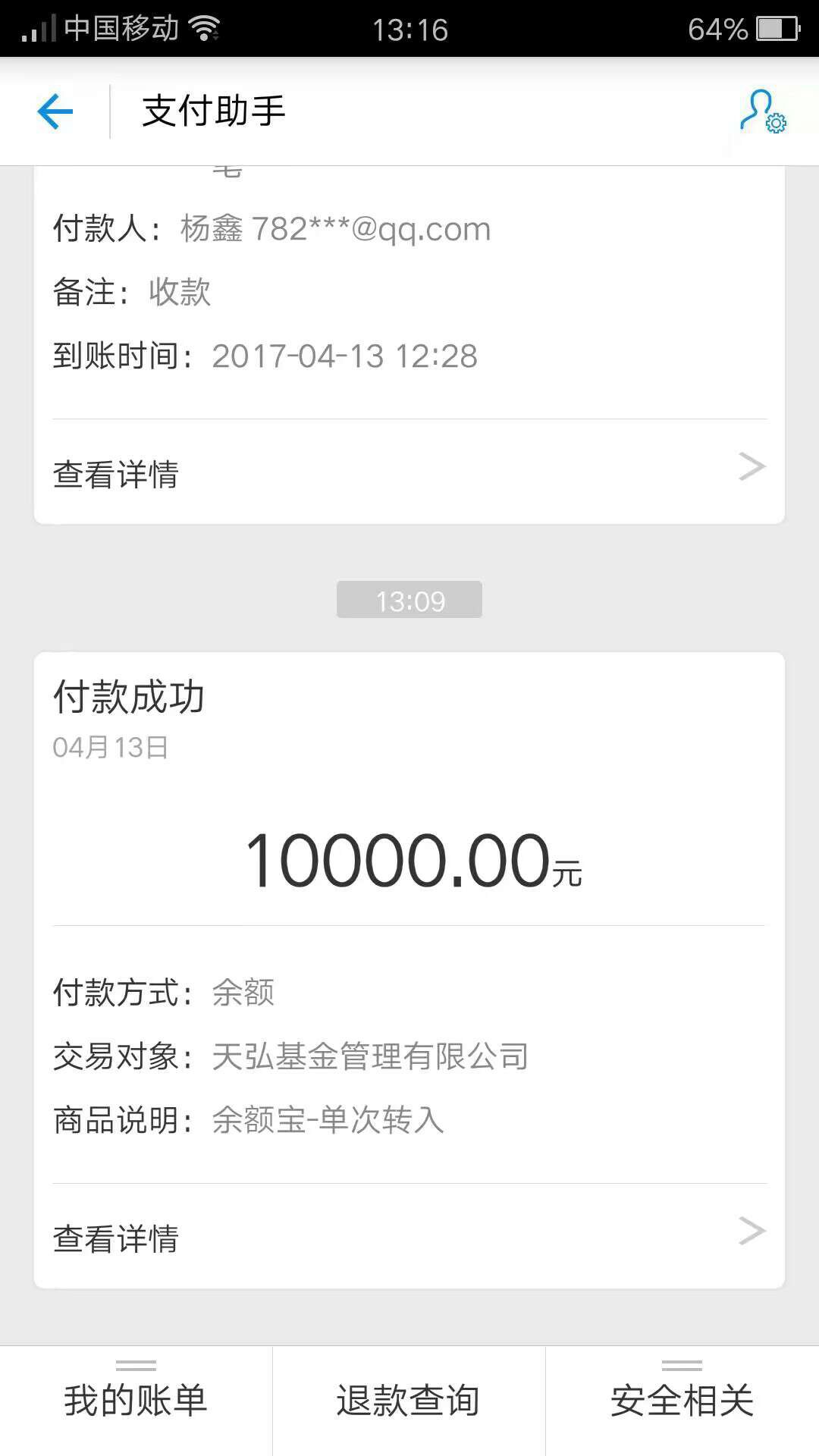The width and height of the screenshot is (819, 1456).
Task: Expand the 安全相关 menu
Action: [x=682, y=1400]
